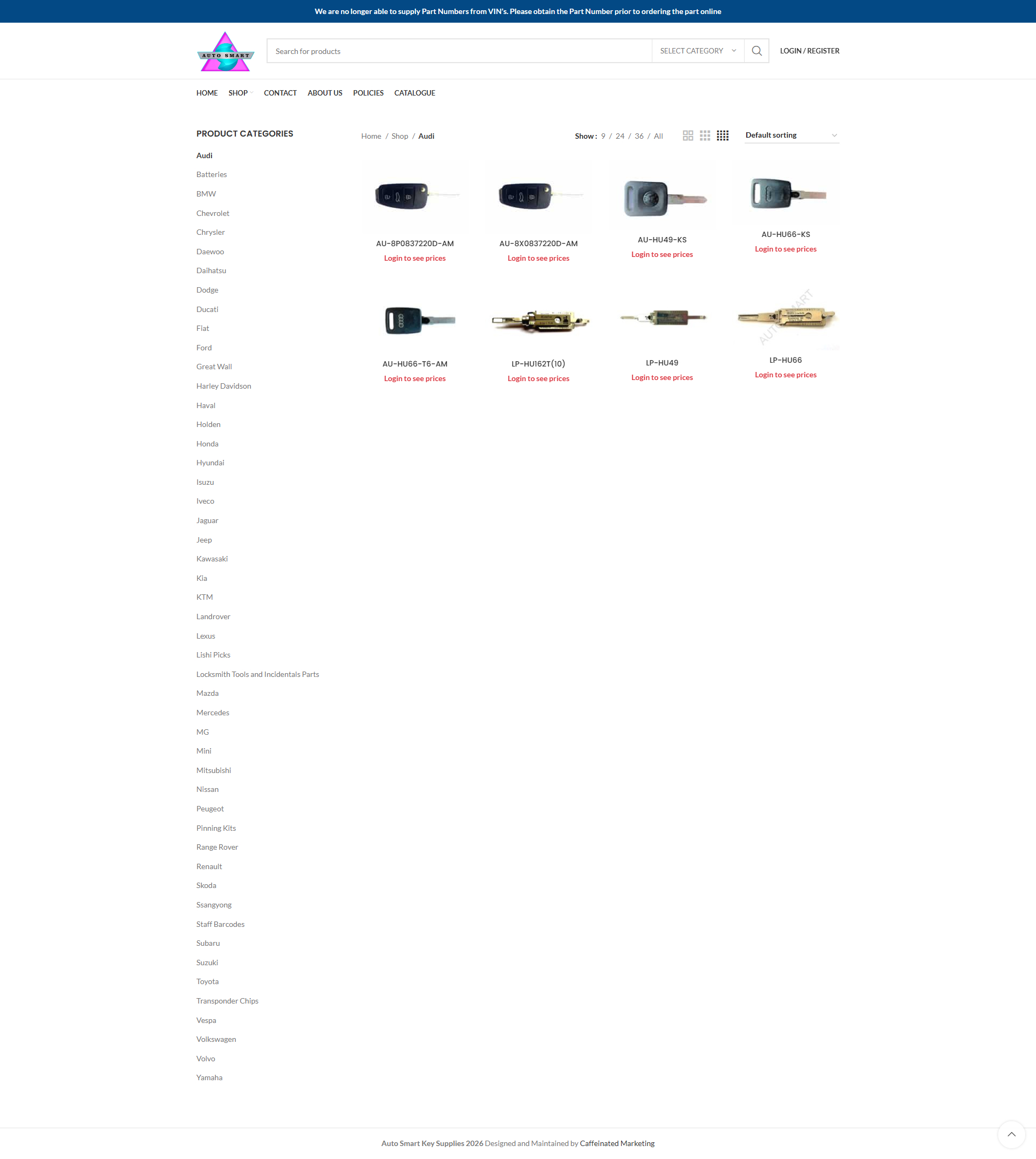
Task: Switch to the two-column grid view
Action: point(687,135)
